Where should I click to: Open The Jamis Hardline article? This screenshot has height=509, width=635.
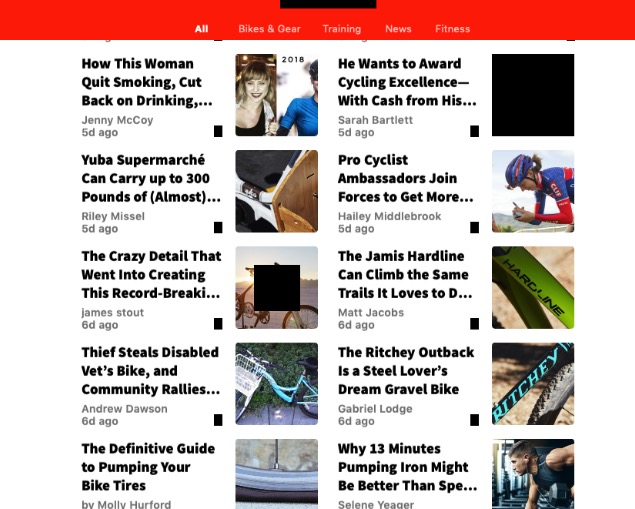click(x=405, y=275)
